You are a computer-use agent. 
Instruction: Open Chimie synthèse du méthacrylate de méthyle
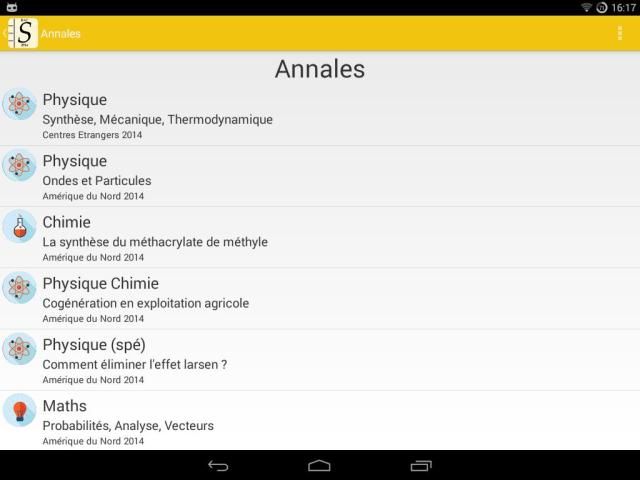pos(320,238)
